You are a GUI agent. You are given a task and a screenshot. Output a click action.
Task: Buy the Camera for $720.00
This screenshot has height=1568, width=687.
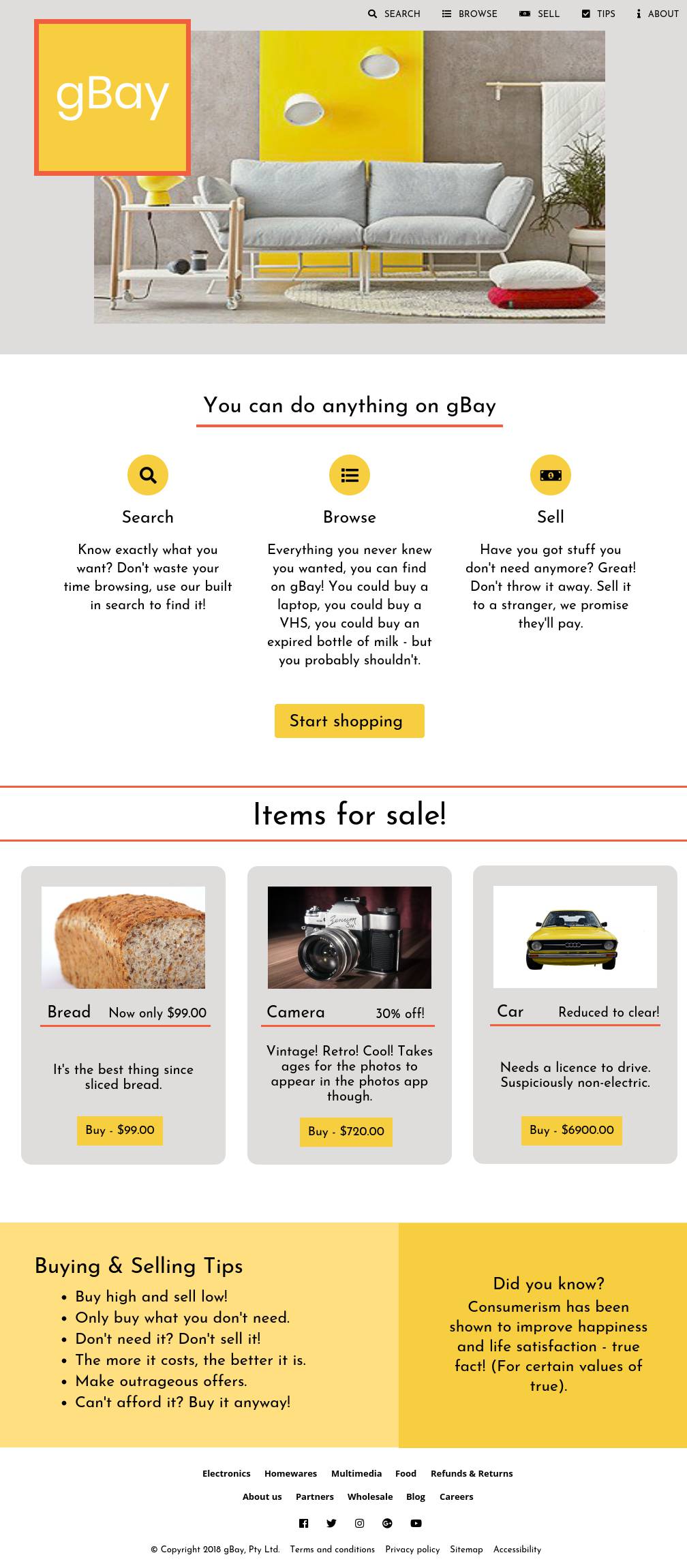[x=346, y=1131]
